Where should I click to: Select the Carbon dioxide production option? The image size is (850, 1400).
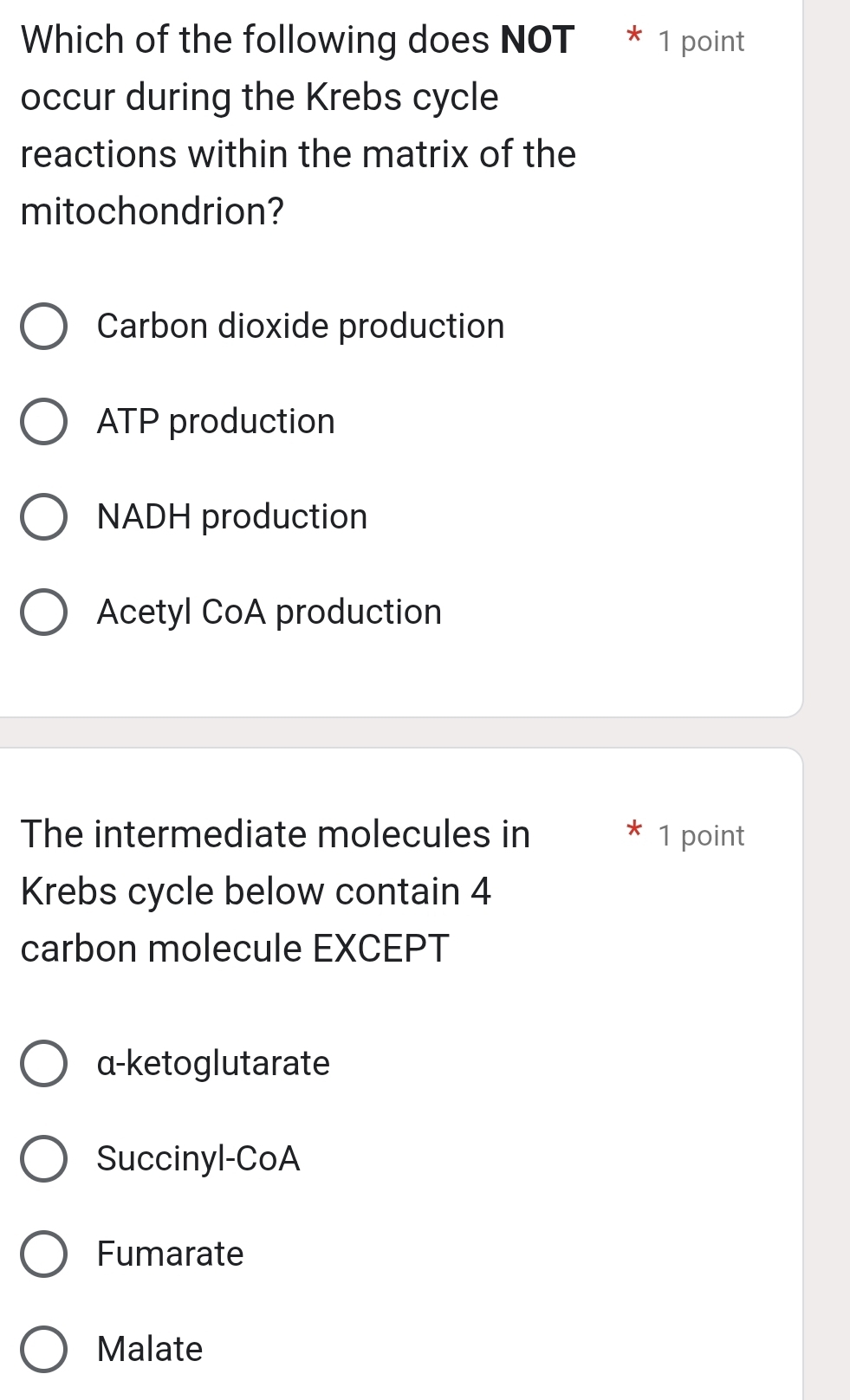tap(45, 327)
